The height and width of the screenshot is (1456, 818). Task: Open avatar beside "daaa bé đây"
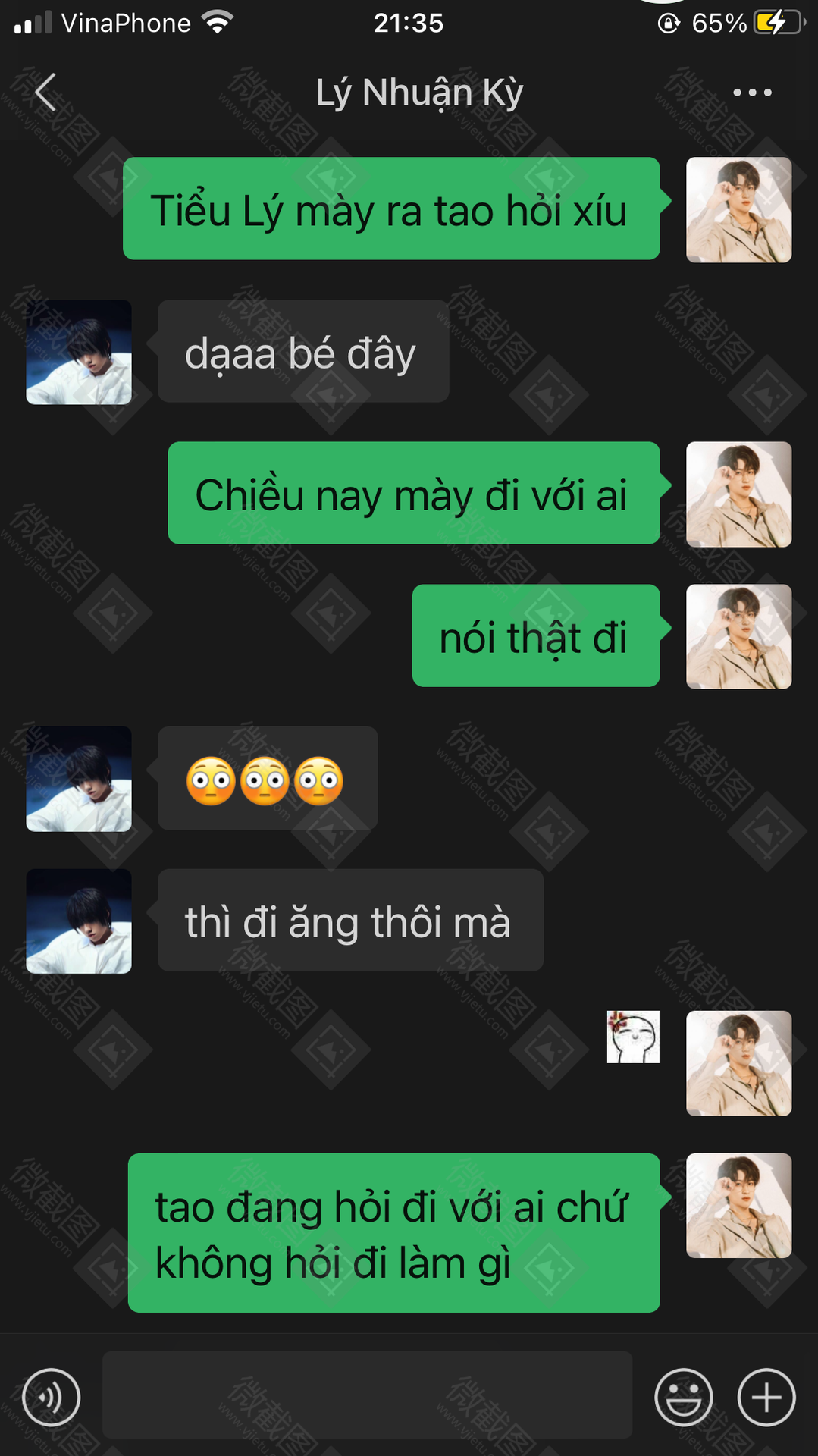click(x=79, y=352)
